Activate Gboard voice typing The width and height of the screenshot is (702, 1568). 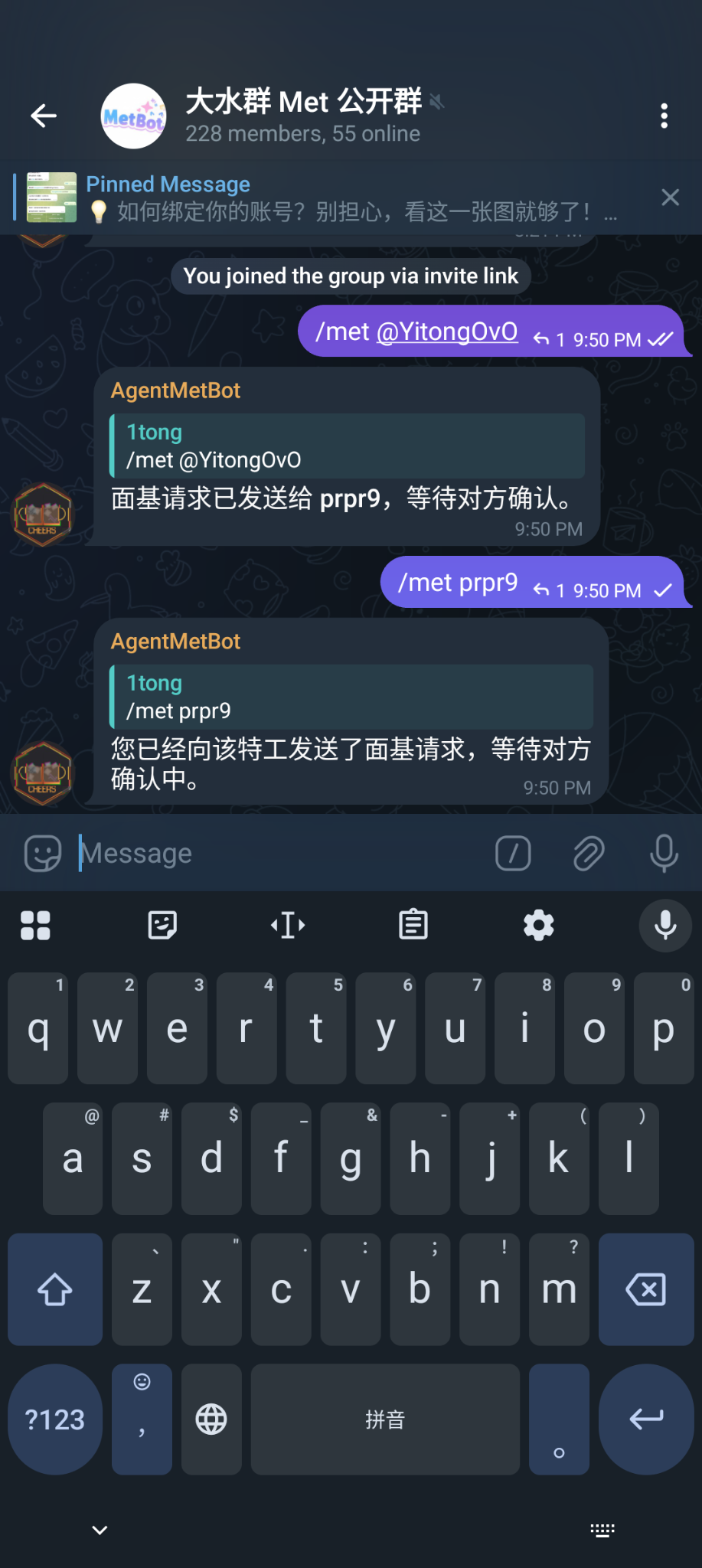(x=664, y=925)
